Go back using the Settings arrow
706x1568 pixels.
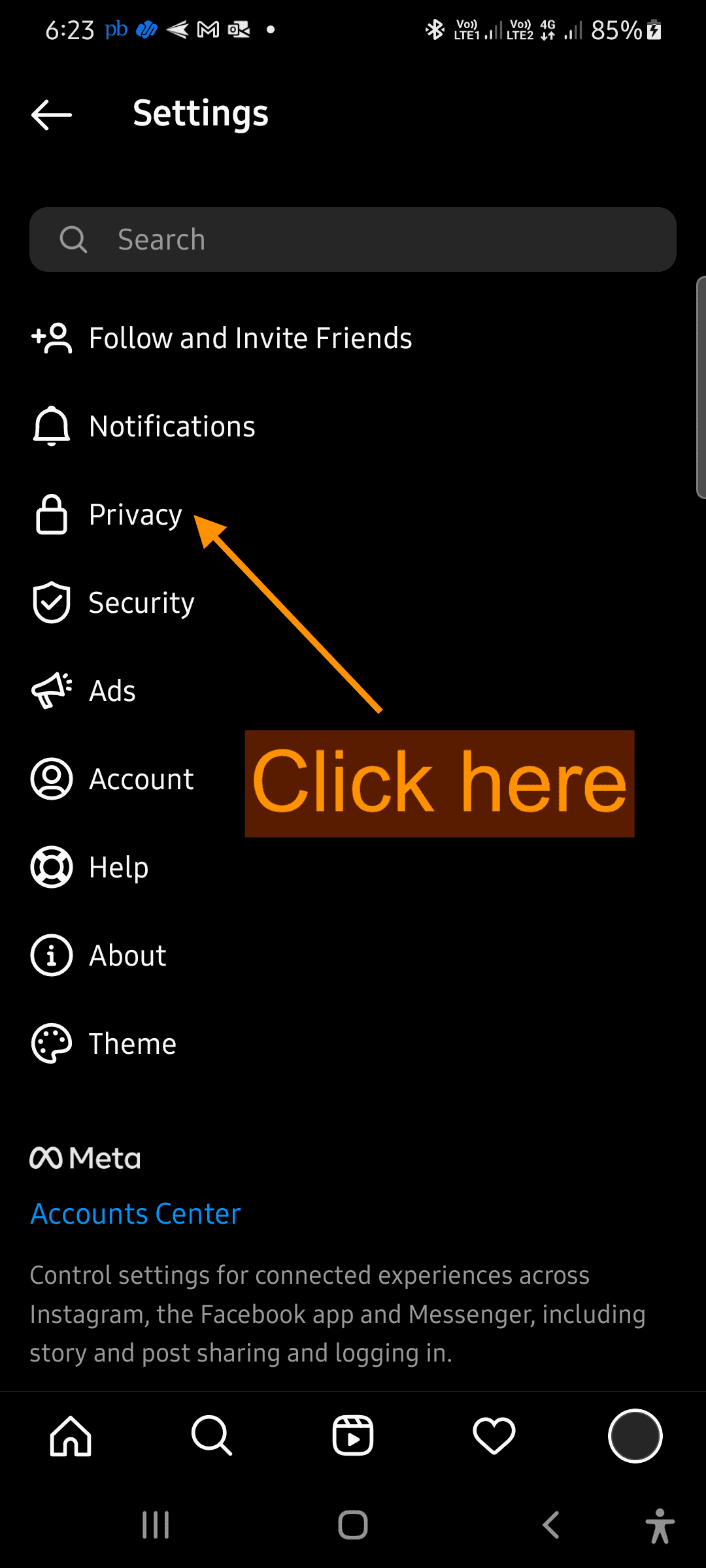coord(51,115)
